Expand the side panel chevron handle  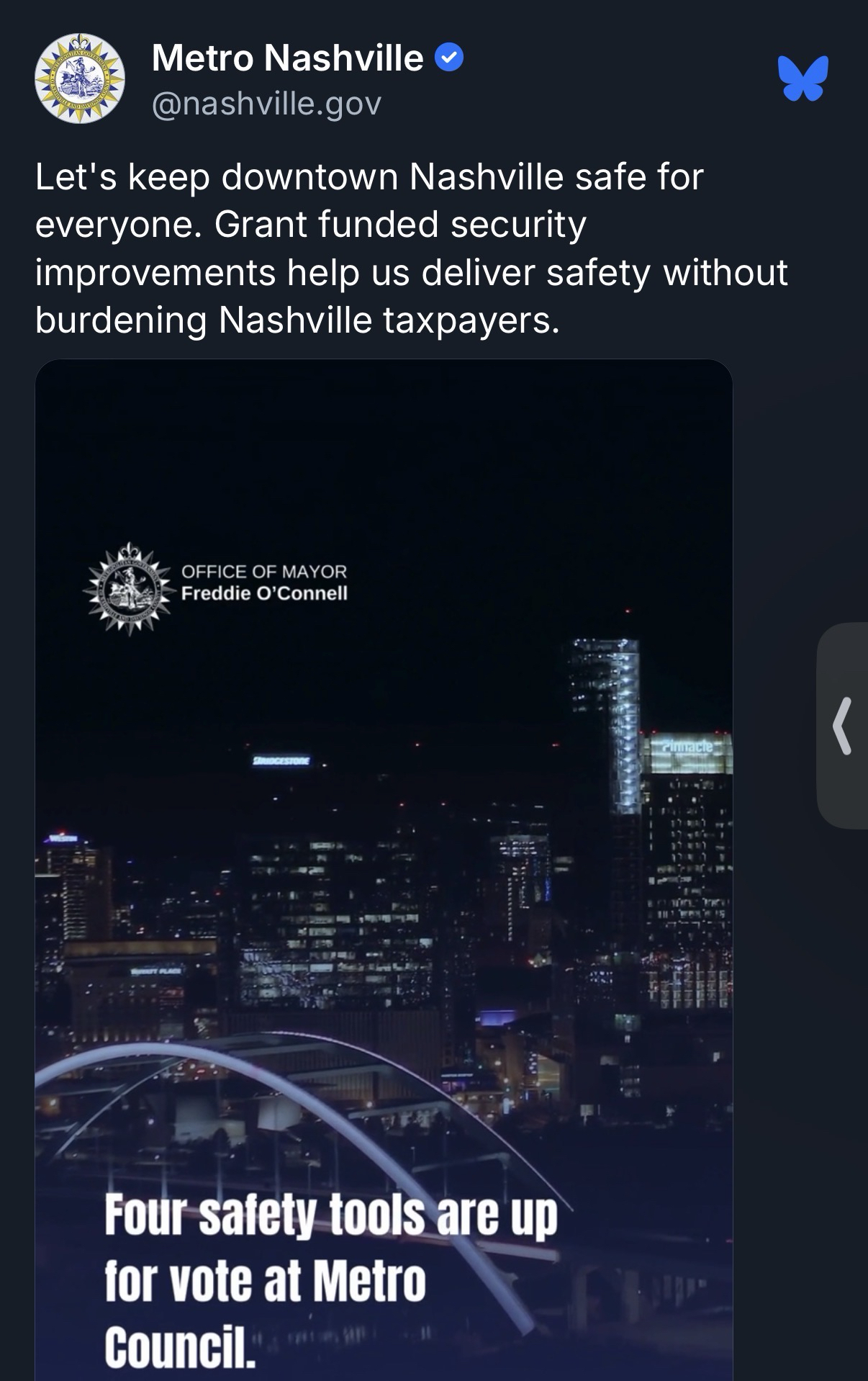(843, 726)
